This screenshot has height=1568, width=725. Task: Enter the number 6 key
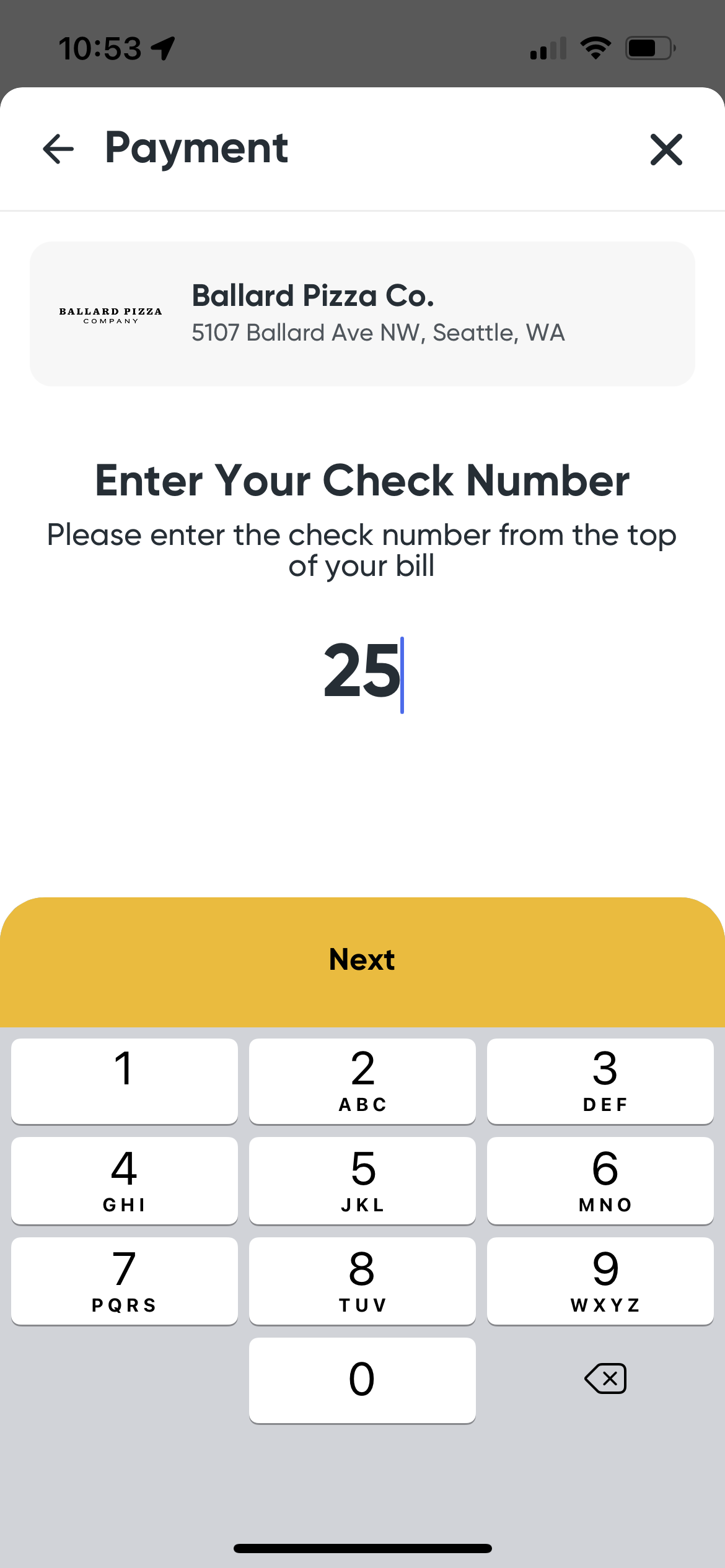pos(600,1180)
